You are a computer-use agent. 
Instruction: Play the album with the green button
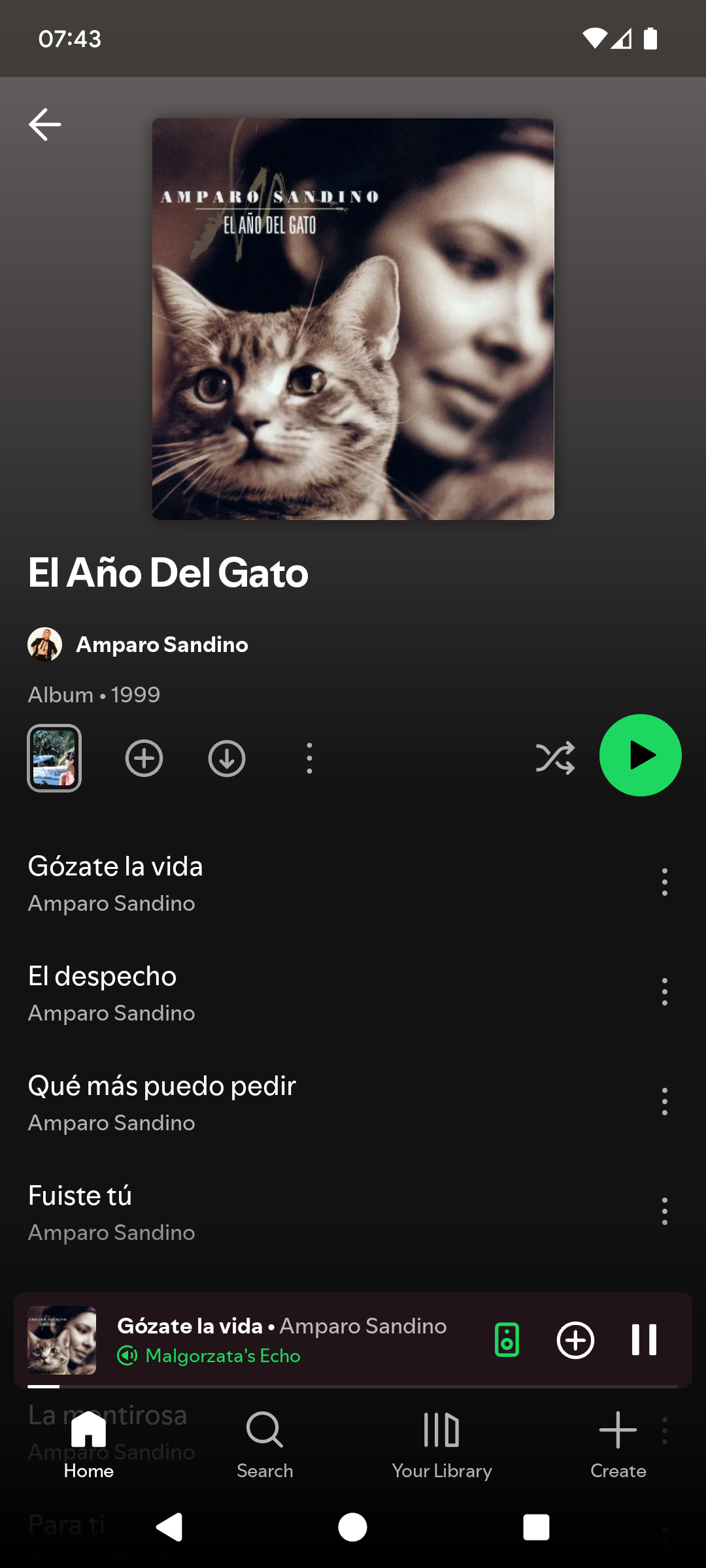tap(641, 755)
